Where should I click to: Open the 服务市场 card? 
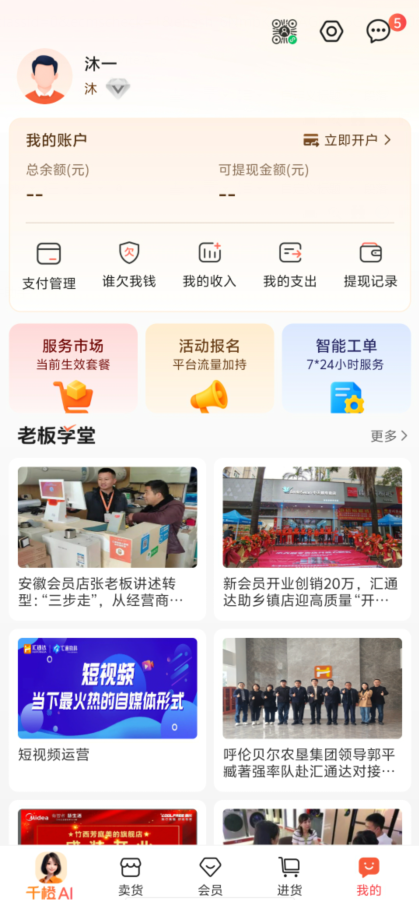coord(73,368)
